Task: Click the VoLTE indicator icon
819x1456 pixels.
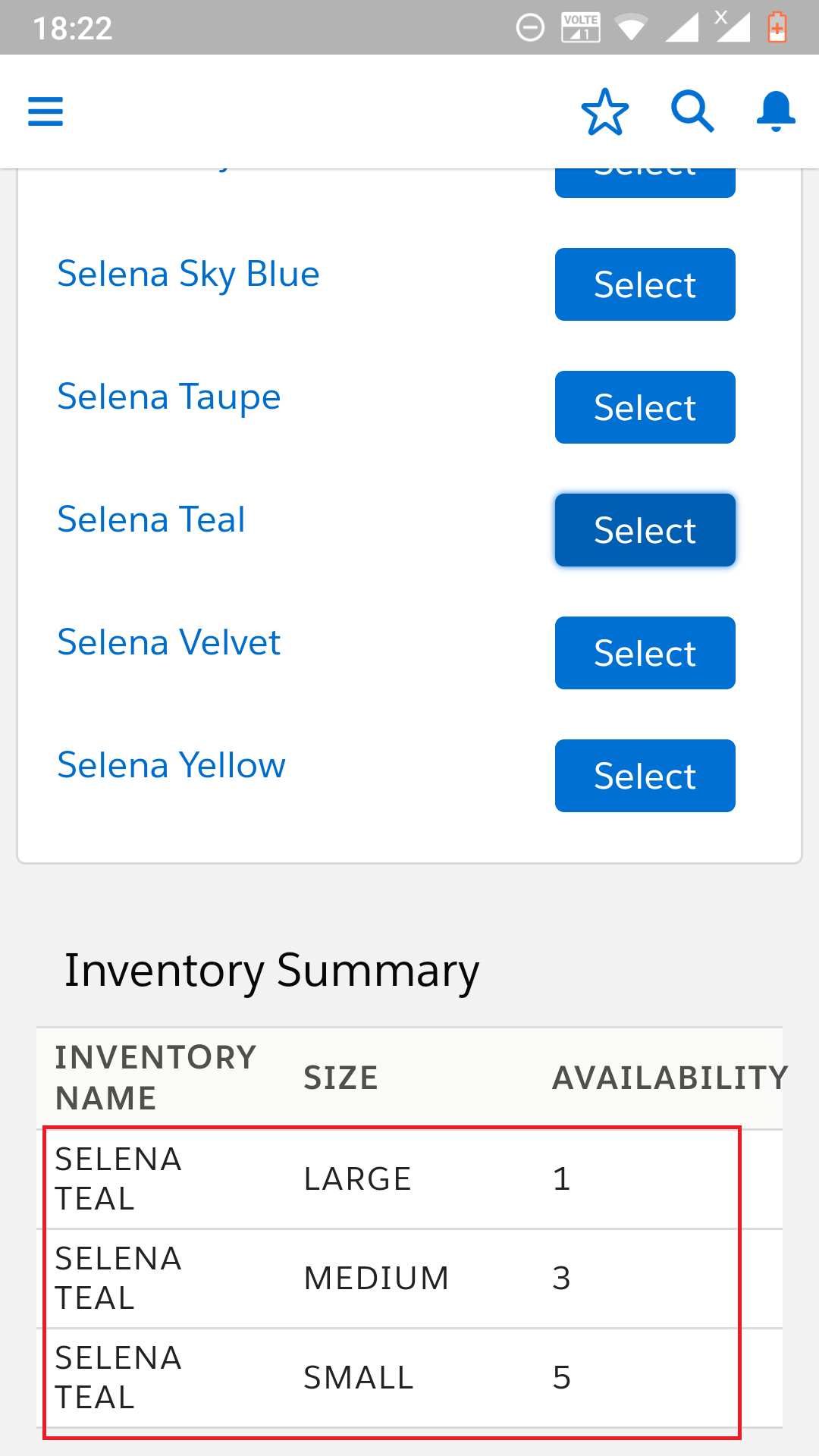Action: tap(580, 25)
